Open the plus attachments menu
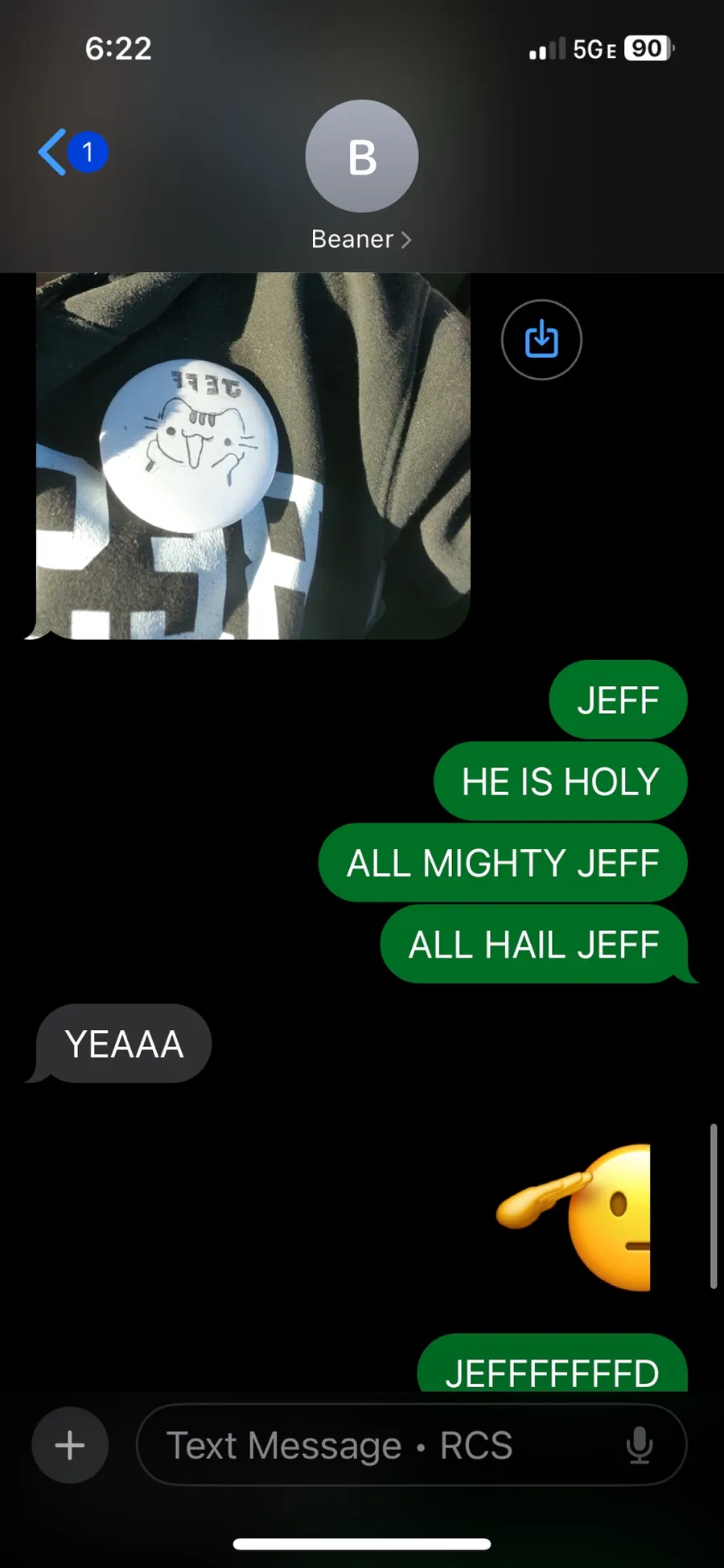724x1568 pixels. [x=70, y=1445]
